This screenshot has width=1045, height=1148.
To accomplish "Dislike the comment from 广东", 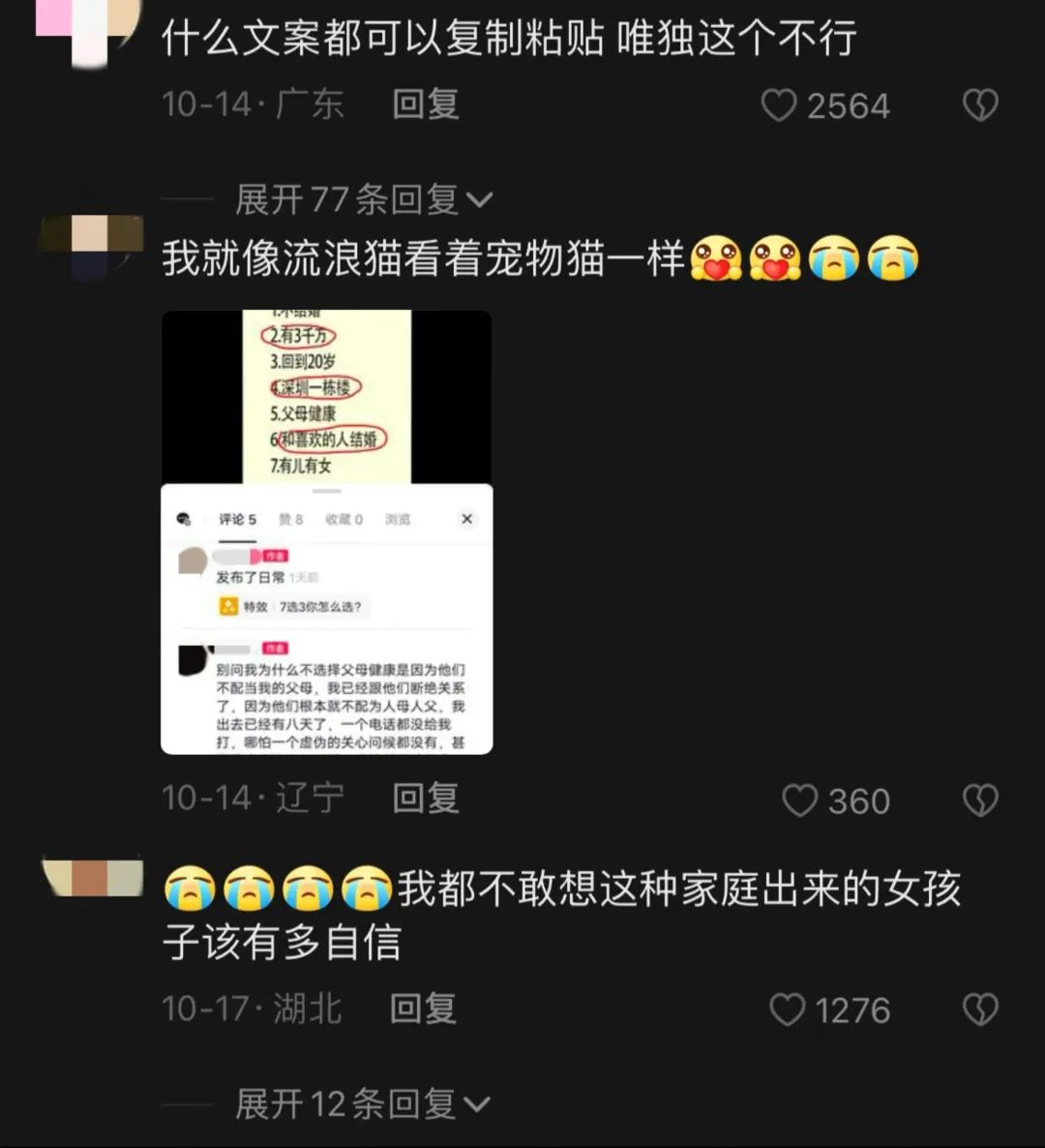I will click(979, 106).
